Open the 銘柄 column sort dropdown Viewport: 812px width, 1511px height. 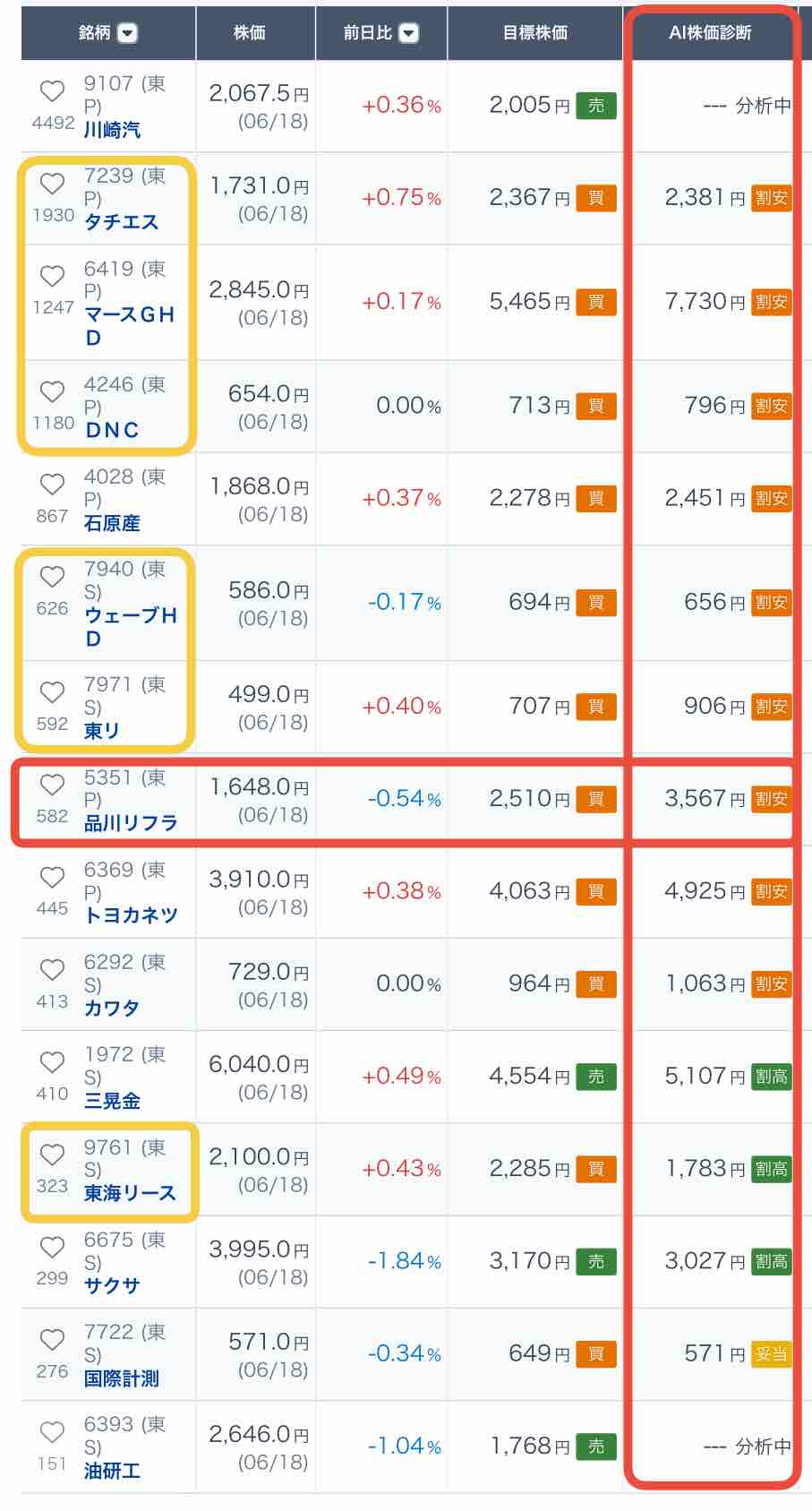[x=128, y=33]
